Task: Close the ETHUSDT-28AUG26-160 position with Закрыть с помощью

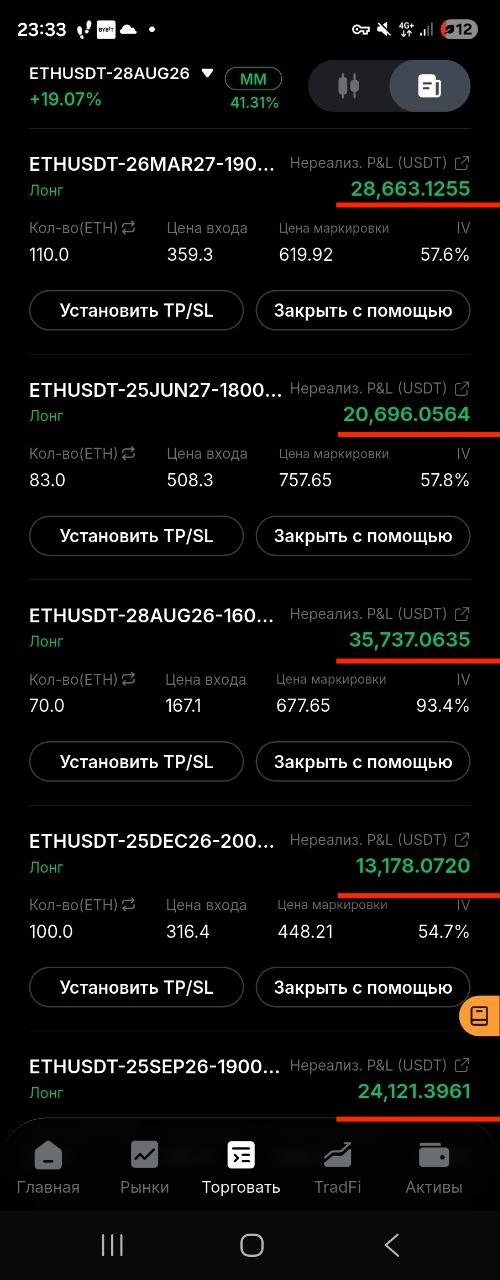Action: point(363,762)
